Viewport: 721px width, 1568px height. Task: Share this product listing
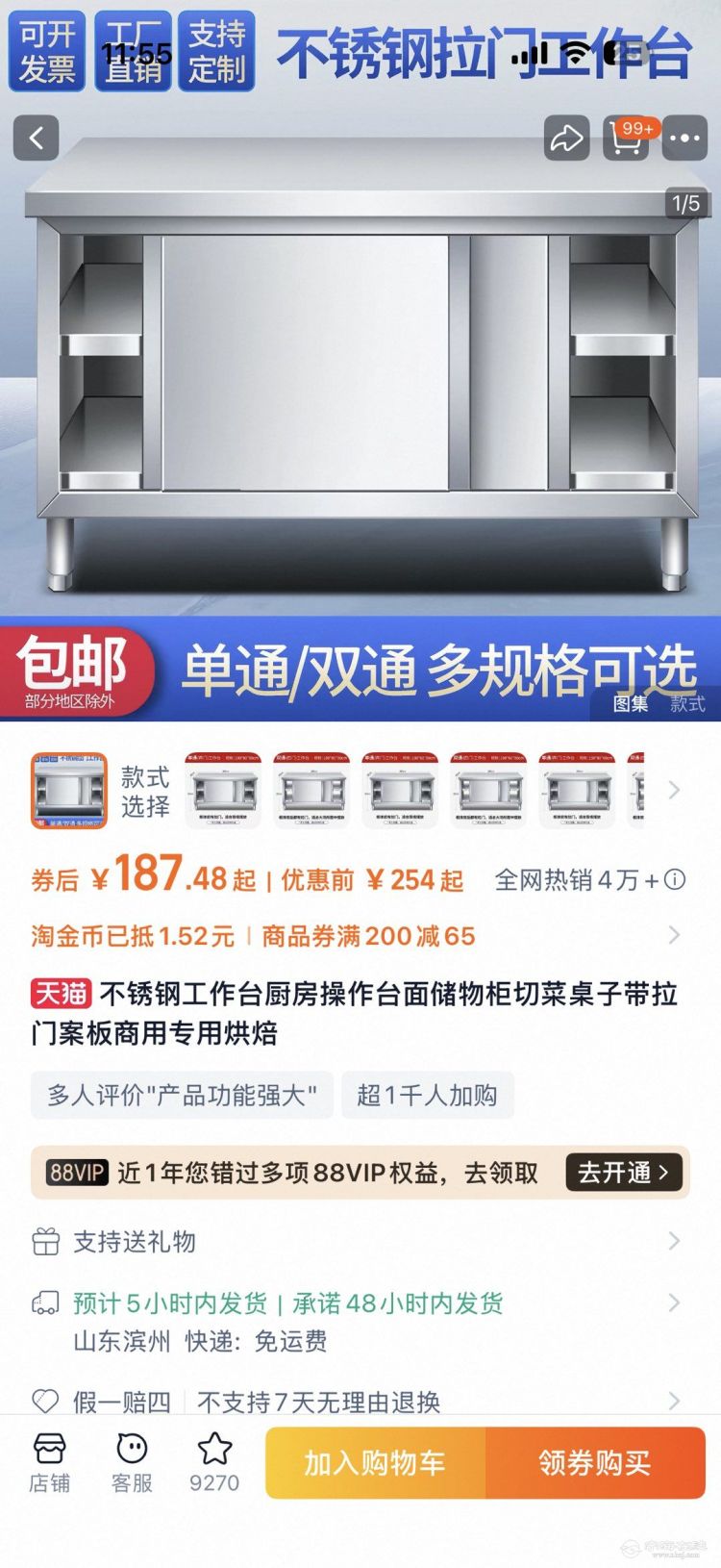coord(566,139)
